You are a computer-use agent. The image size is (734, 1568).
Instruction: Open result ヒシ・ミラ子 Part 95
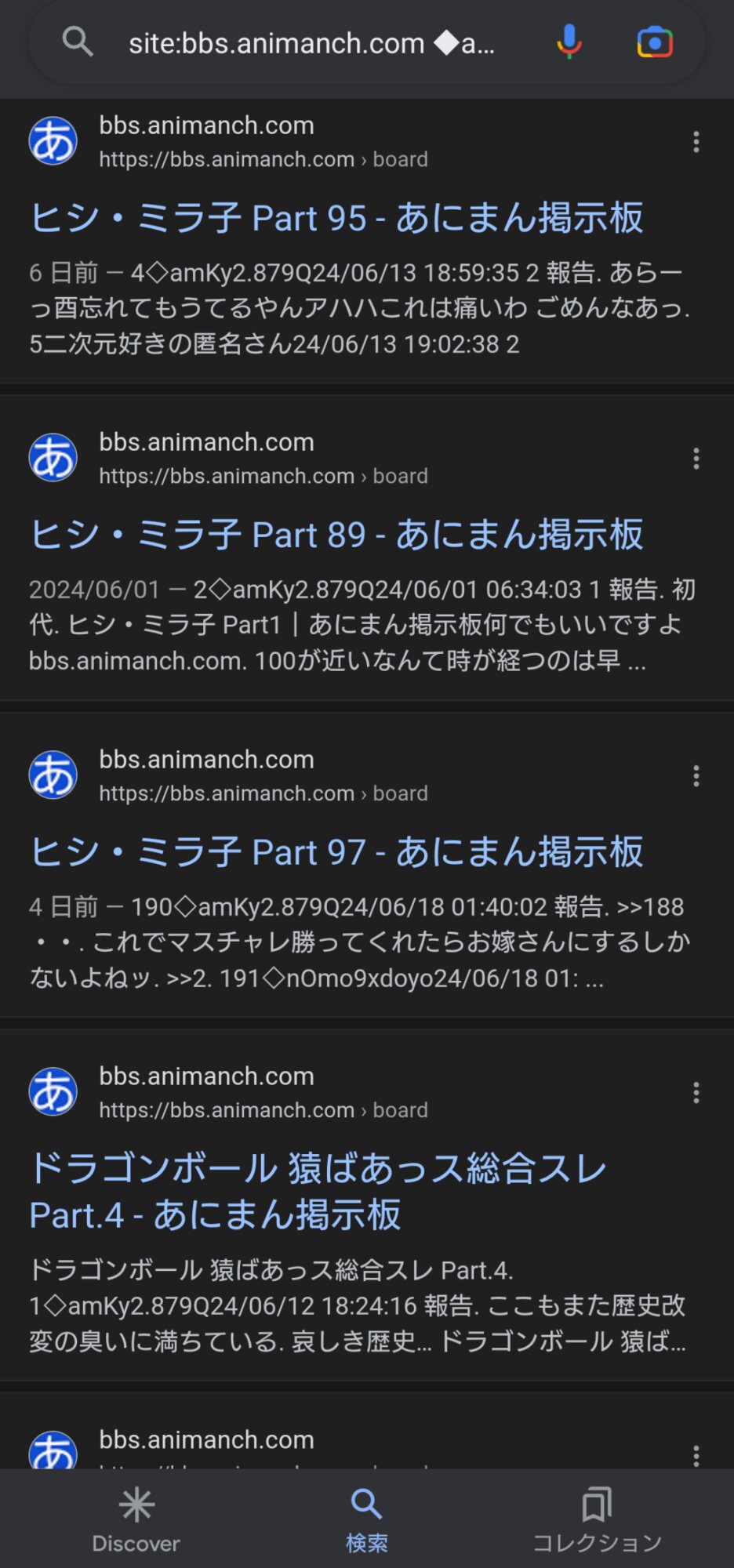click(336, 218)
